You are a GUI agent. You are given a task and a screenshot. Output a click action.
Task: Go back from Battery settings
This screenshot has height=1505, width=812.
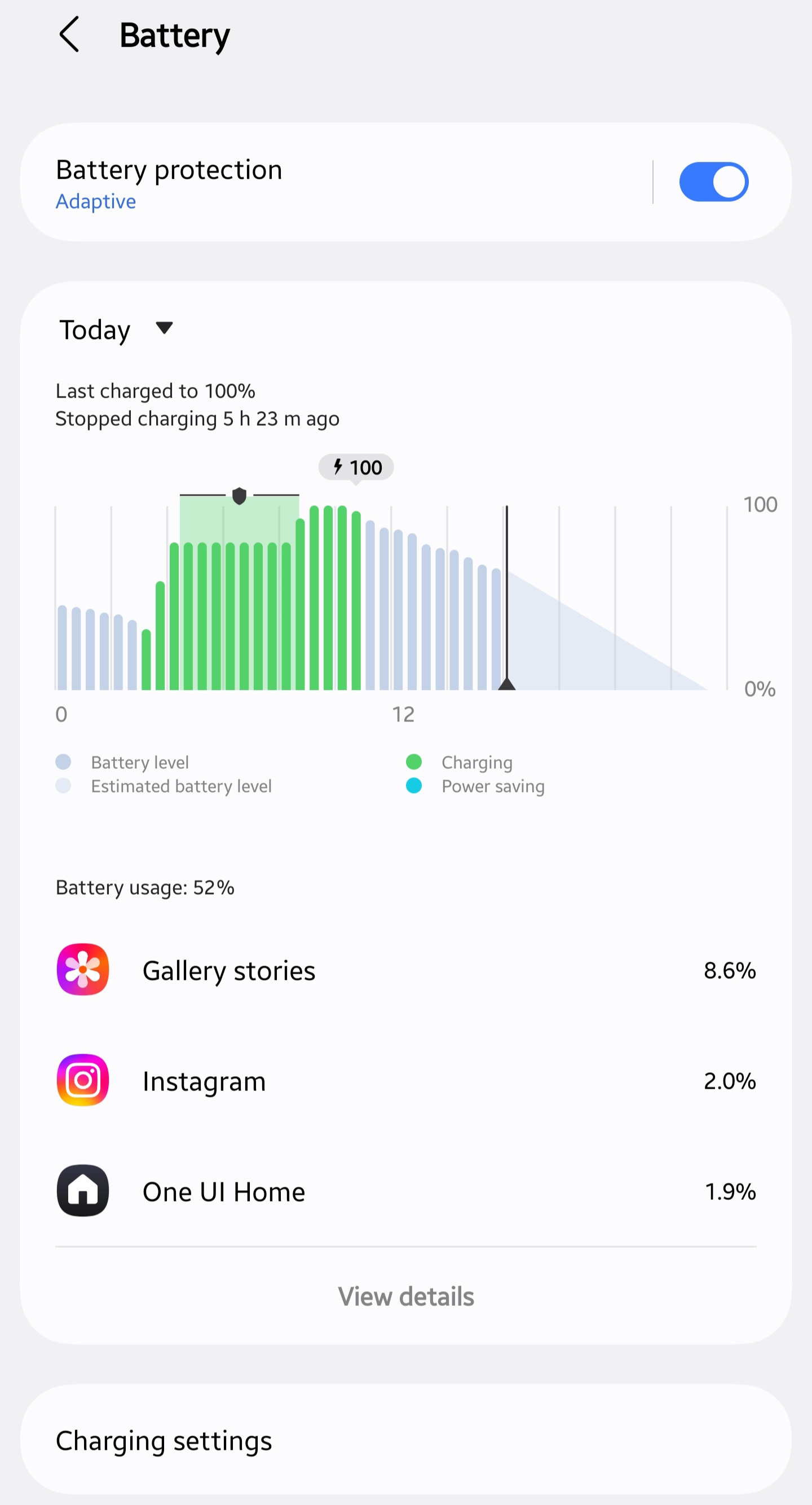pos(69,34)
